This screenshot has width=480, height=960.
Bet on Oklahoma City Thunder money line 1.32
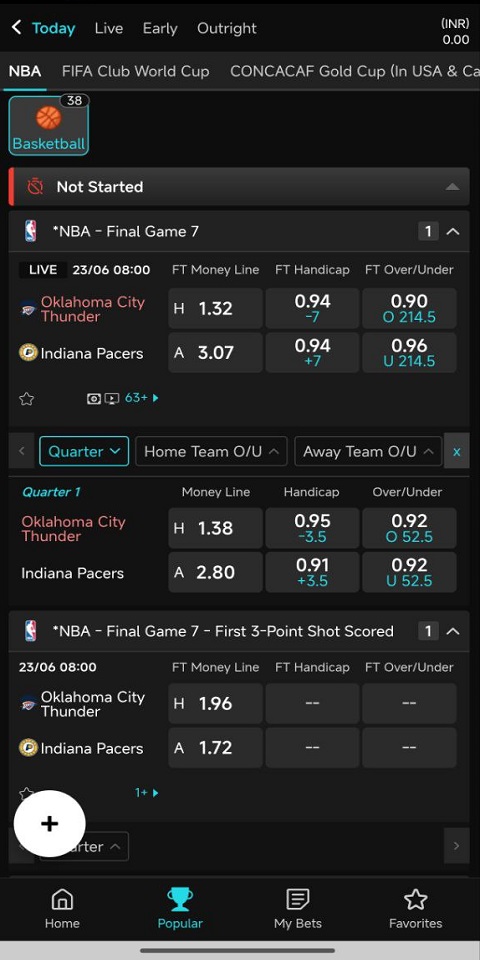(x=216, y=309)
